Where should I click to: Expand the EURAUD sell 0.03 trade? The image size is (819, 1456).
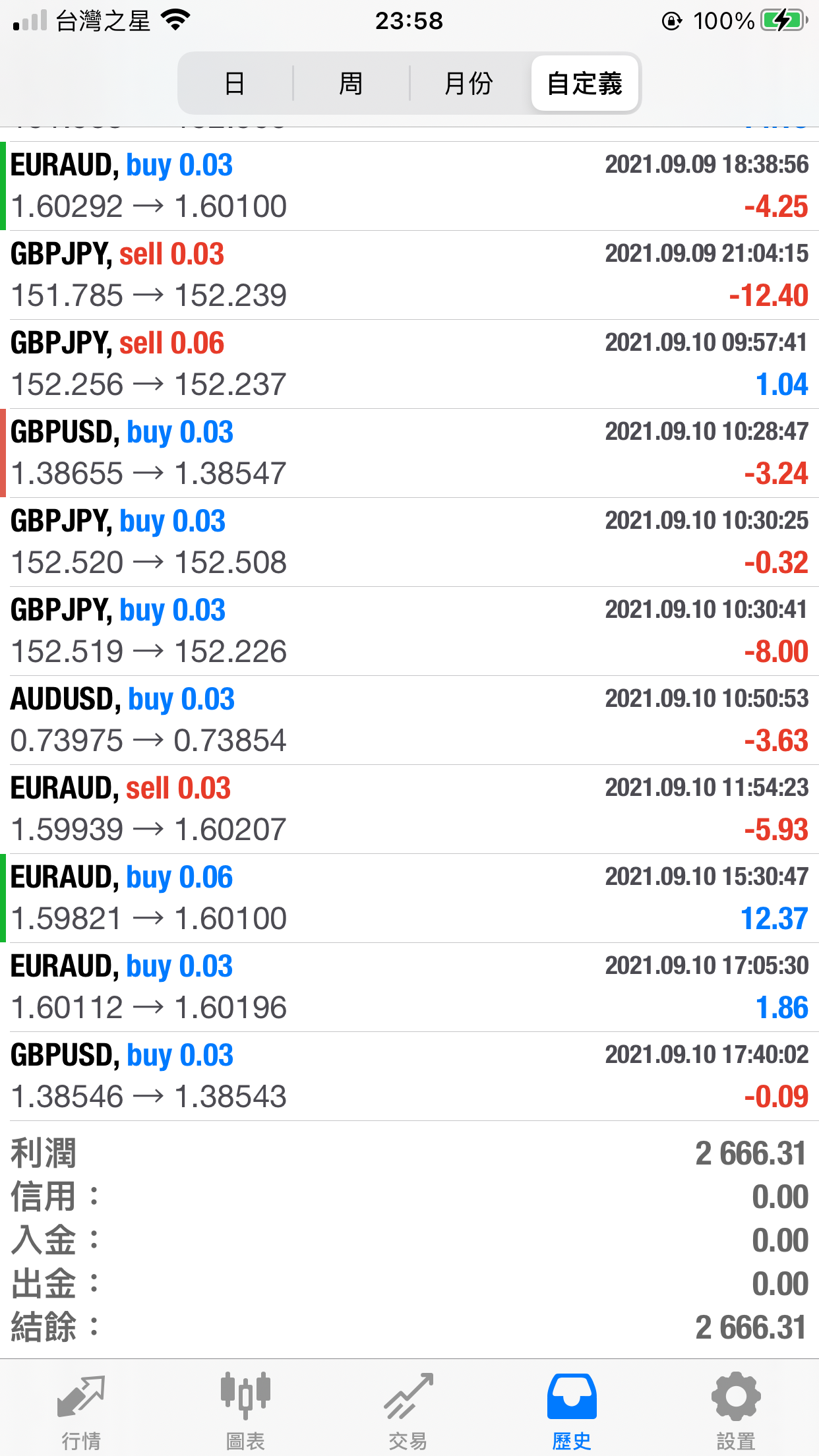click(409, 809)
